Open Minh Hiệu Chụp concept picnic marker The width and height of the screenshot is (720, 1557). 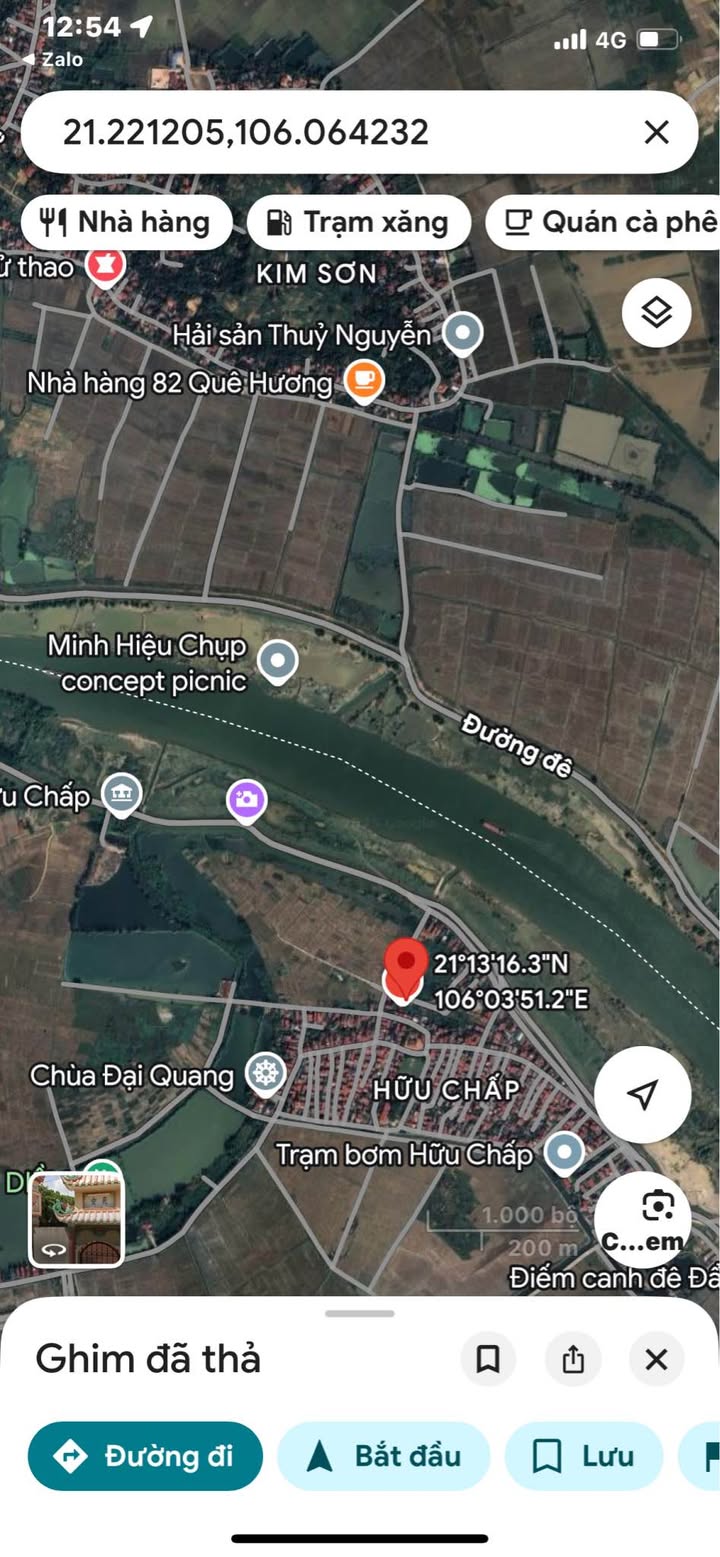[277, 662]
